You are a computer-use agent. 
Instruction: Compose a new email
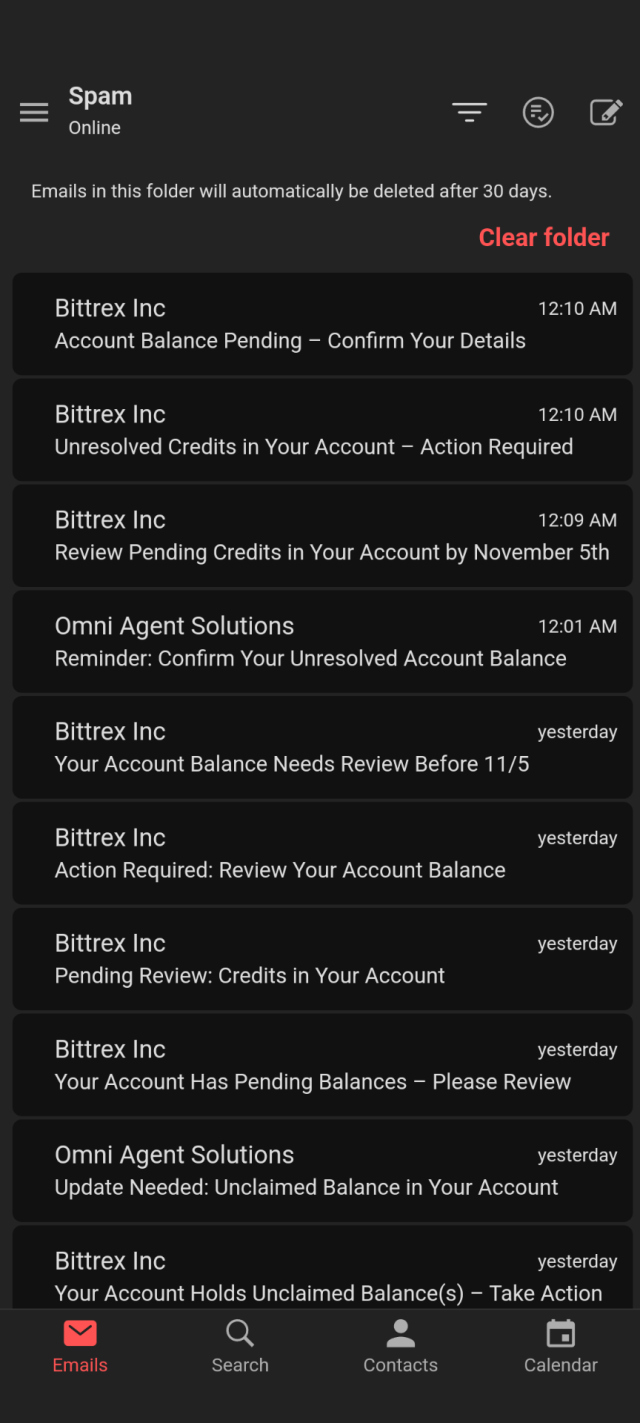[x=606, y=112]
